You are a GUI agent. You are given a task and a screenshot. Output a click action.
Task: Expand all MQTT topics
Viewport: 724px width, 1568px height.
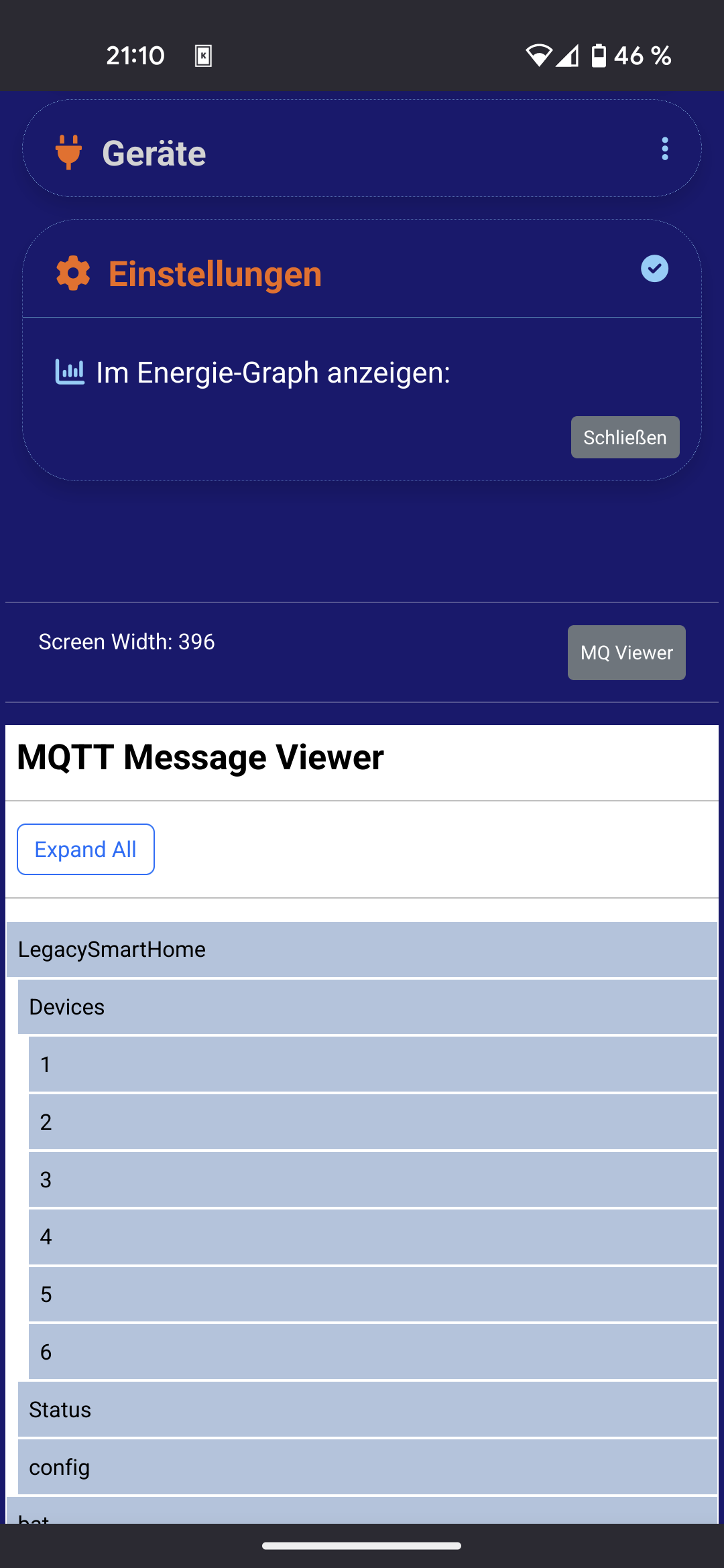pyautogui.click(x=86, y=849)
